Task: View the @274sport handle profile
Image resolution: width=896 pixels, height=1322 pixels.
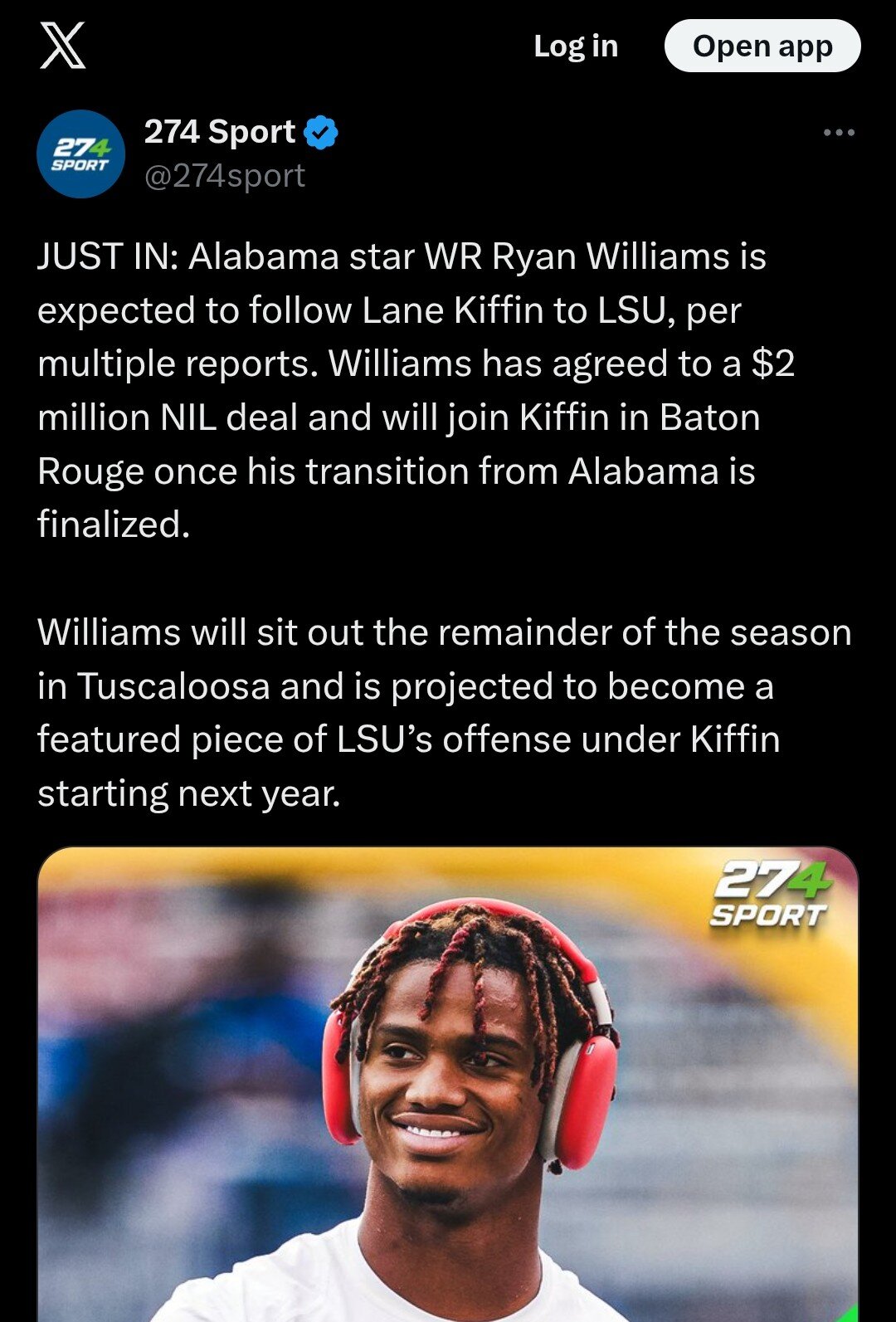Action: coord(225,176)
